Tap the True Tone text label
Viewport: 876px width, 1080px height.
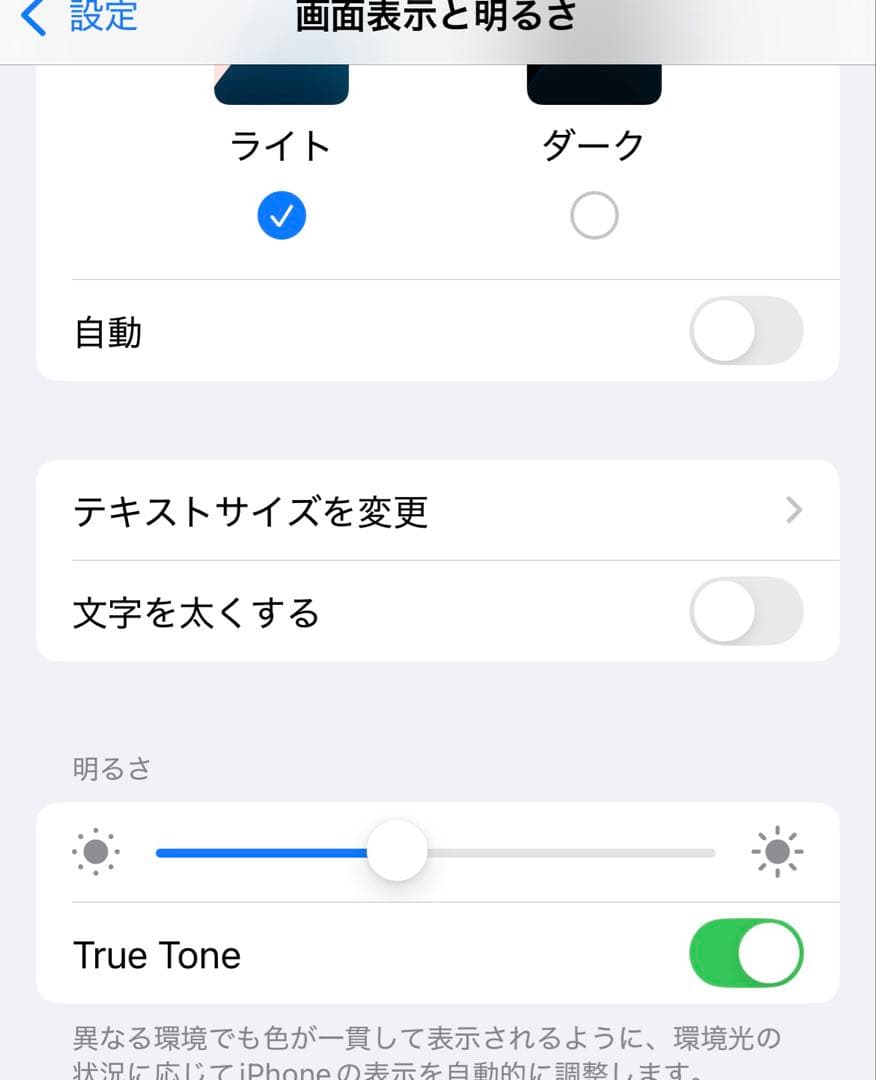click(x=158, y=954)
